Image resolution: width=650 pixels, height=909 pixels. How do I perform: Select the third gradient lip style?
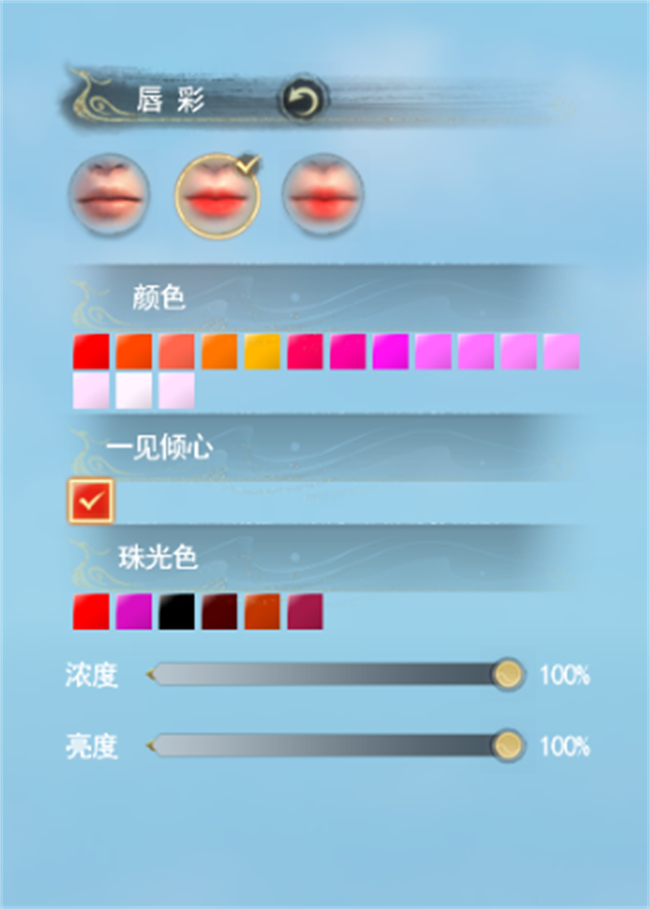click(x=323, y=193)
